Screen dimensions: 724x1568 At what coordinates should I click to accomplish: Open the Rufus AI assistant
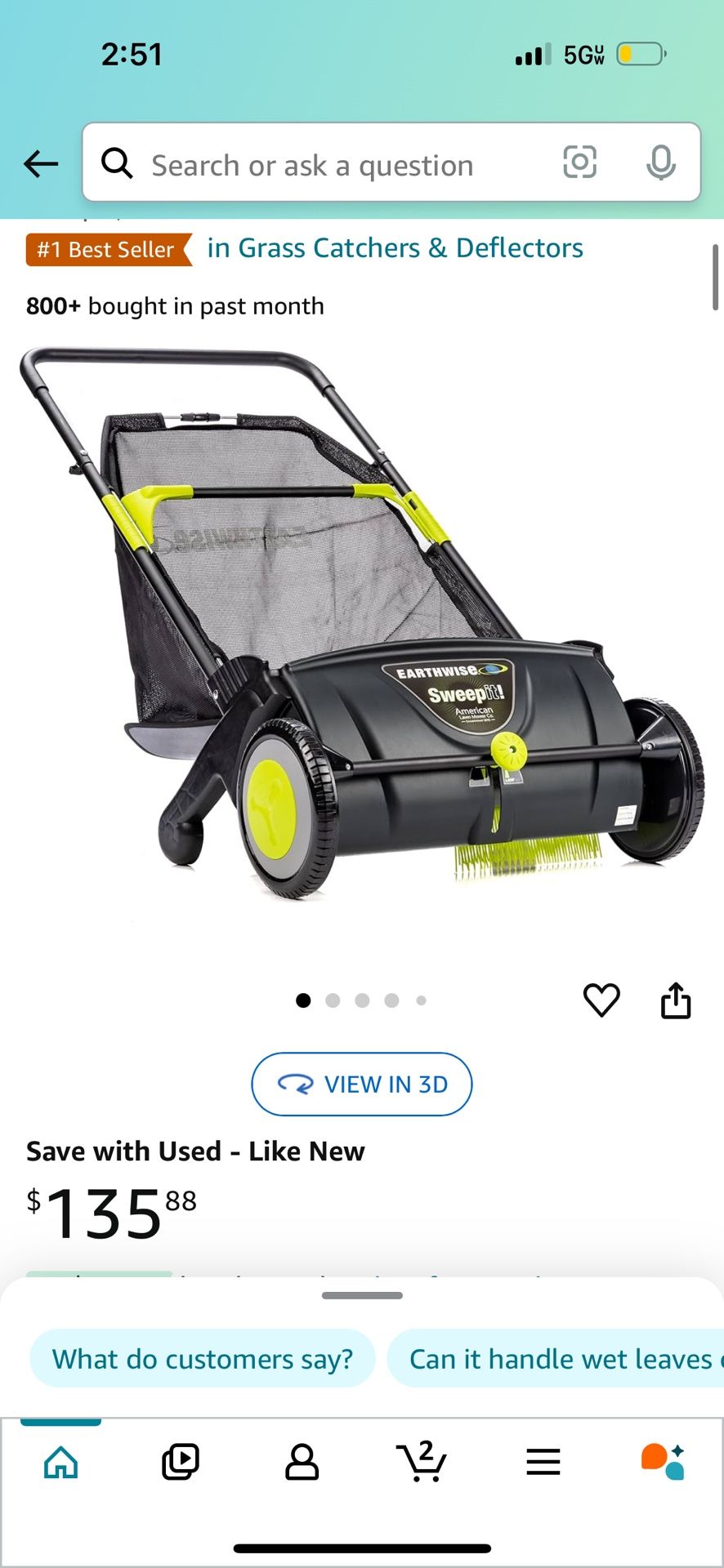click(663, 1462)
